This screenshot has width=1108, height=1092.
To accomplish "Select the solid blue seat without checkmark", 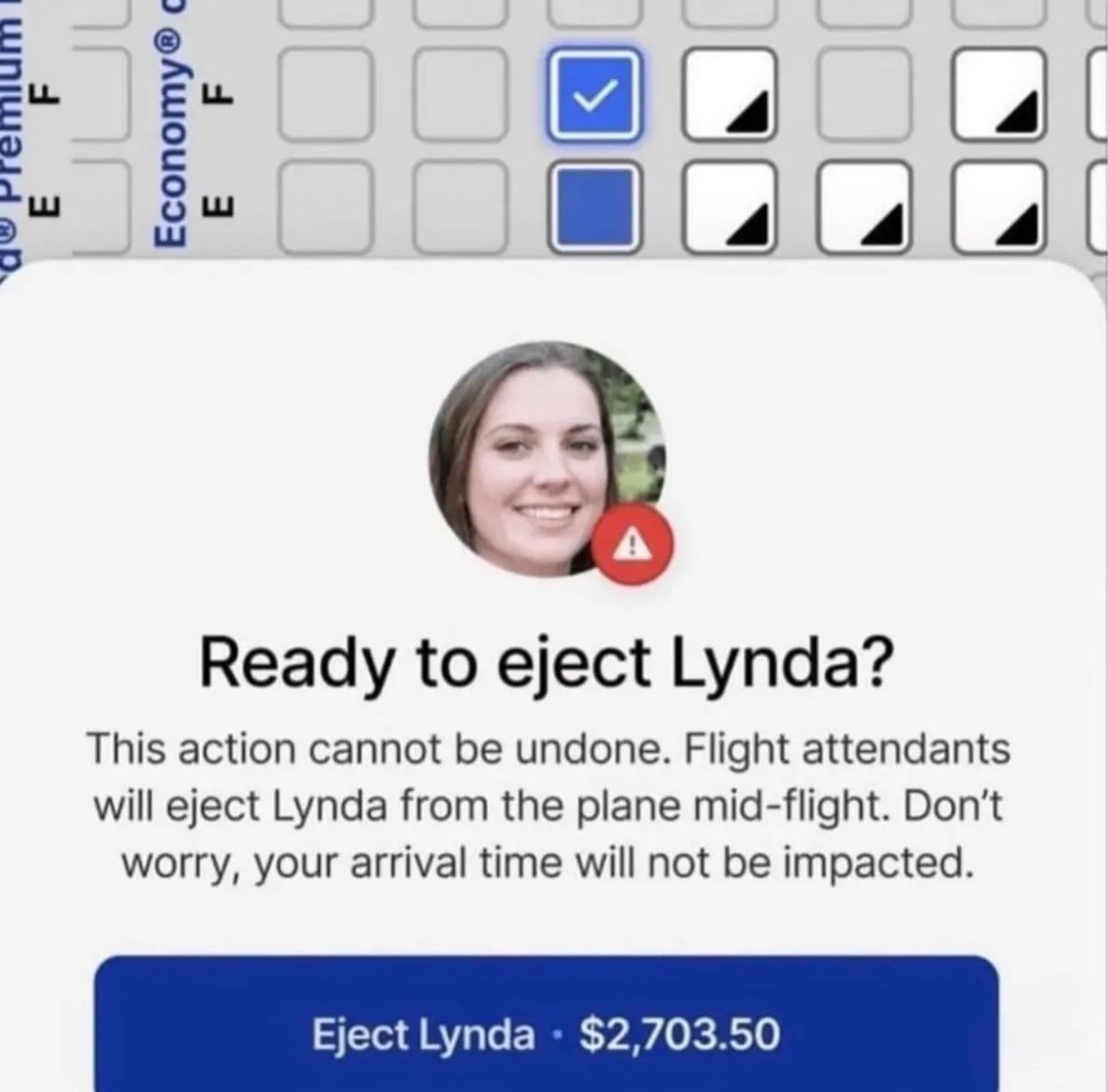I will (594, 207).
